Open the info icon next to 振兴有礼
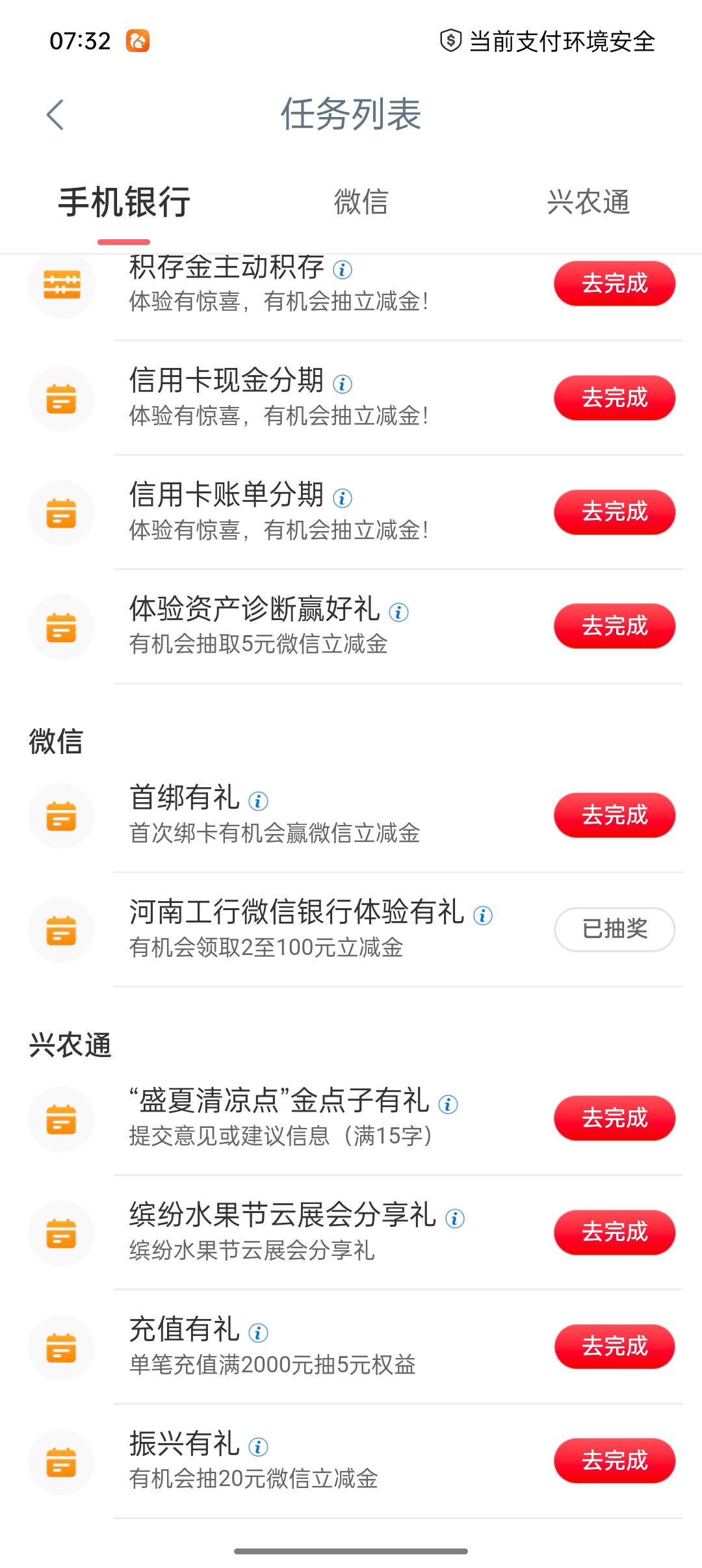Screen dimensions: 702x1568 click(258, 1447)
